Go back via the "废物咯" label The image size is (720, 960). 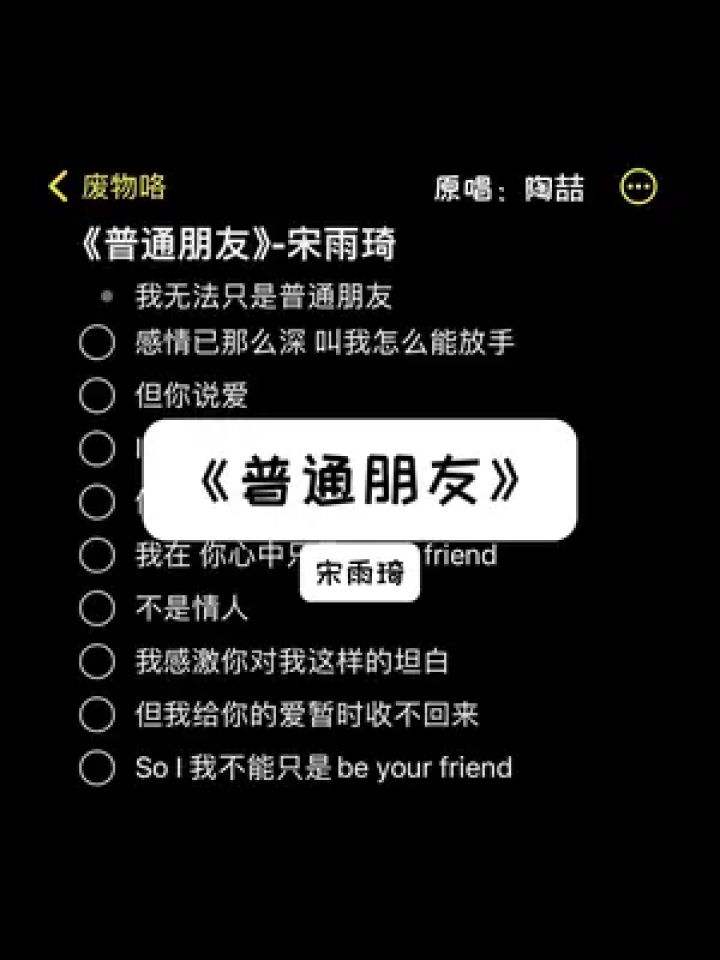pos(123,185)
